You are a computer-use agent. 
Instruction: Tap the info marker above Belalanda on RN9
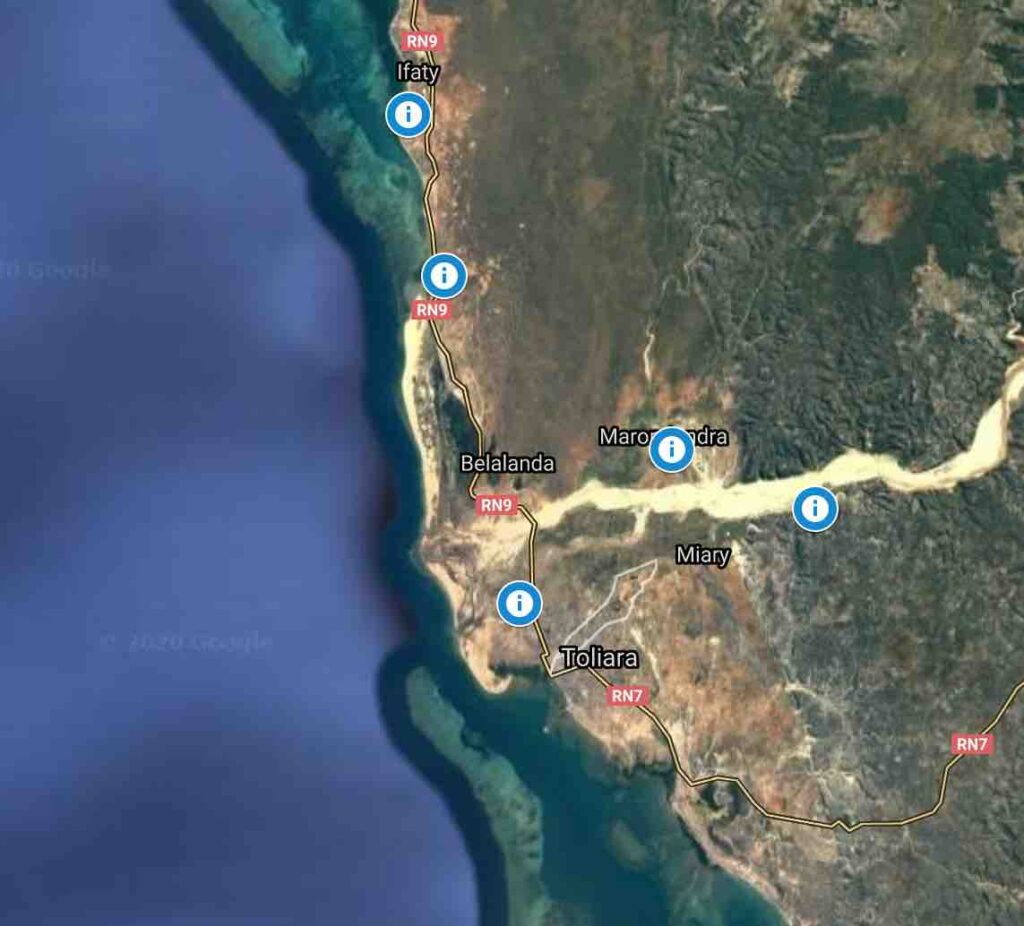pyautogui.click(x=443, y=275)
